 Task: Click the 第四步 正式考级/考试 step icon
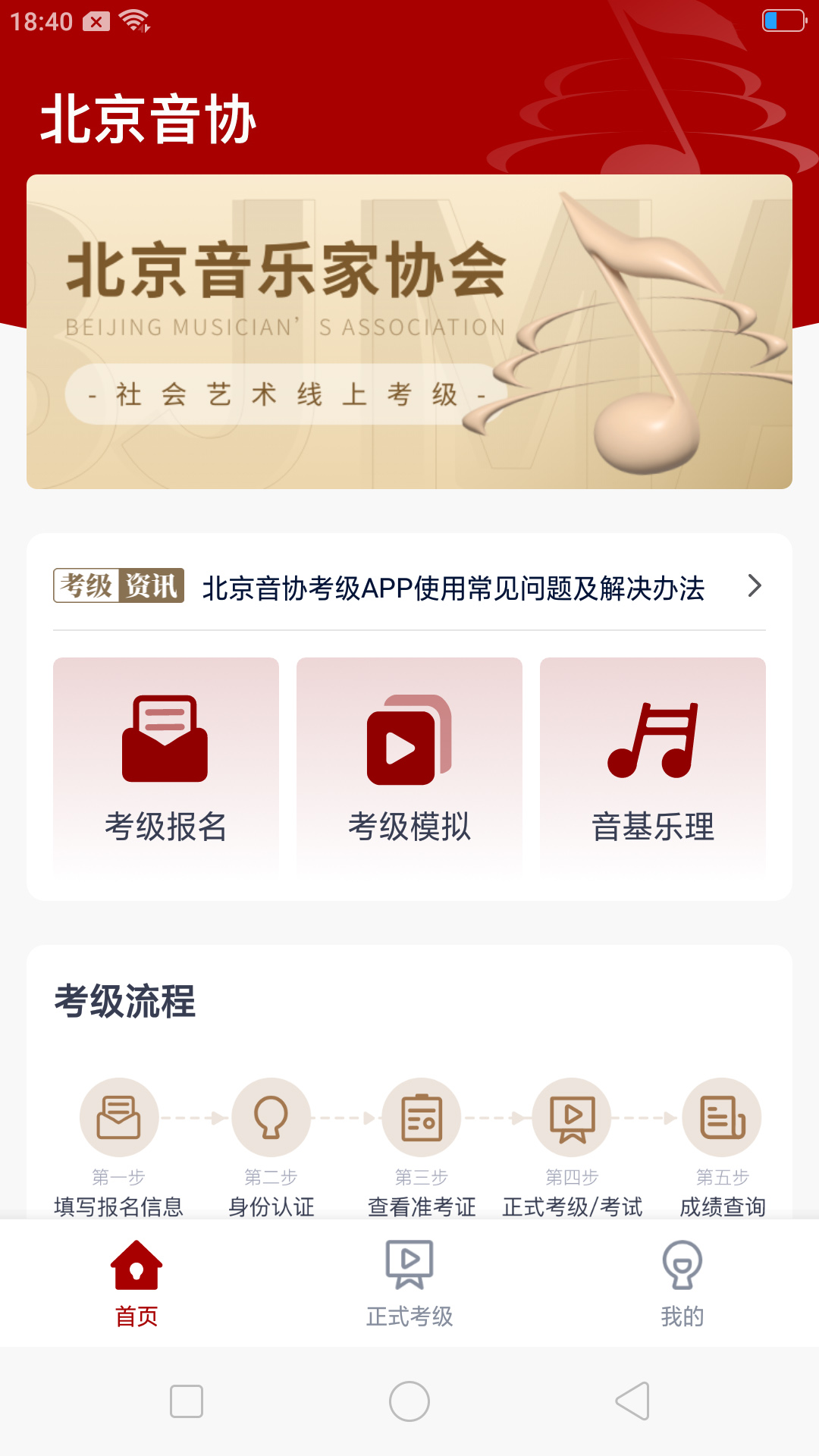click(573, 1116)
